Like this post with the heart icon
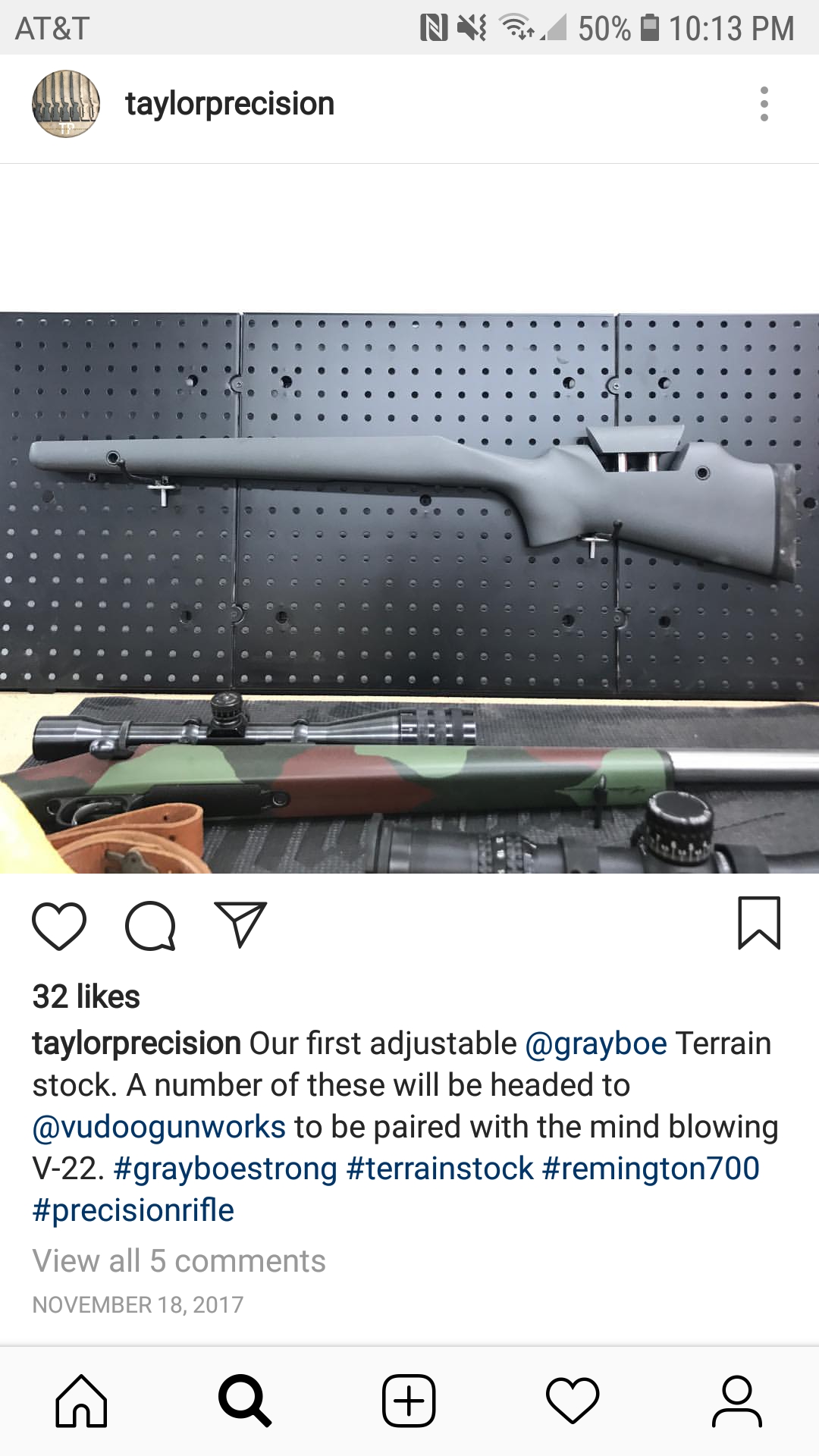 [x=59, y=926]
